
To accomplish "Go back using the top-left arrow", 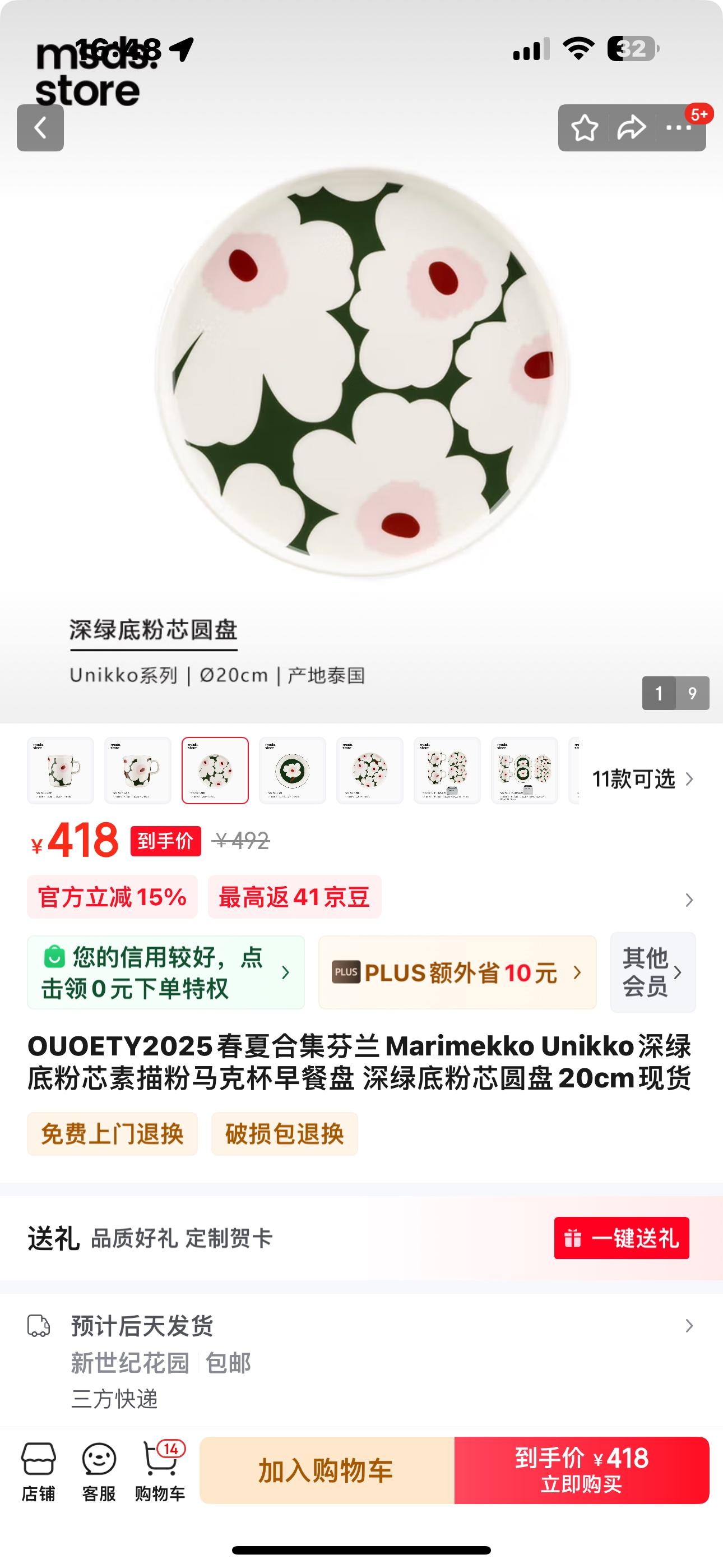I will point(40,128).
